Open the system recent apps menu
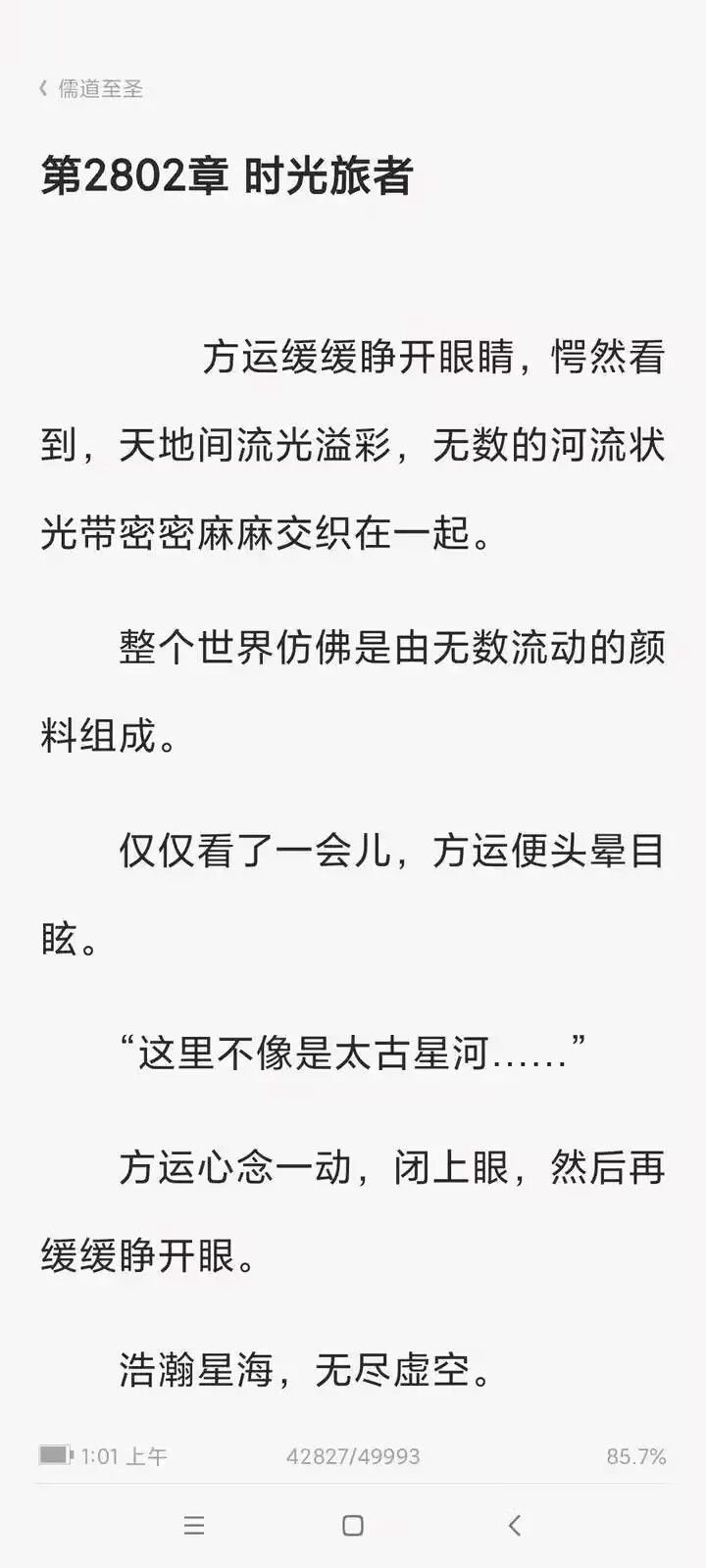This screenshot has width=706, height=1568. pyautogui.click(x=194, y=1525)
